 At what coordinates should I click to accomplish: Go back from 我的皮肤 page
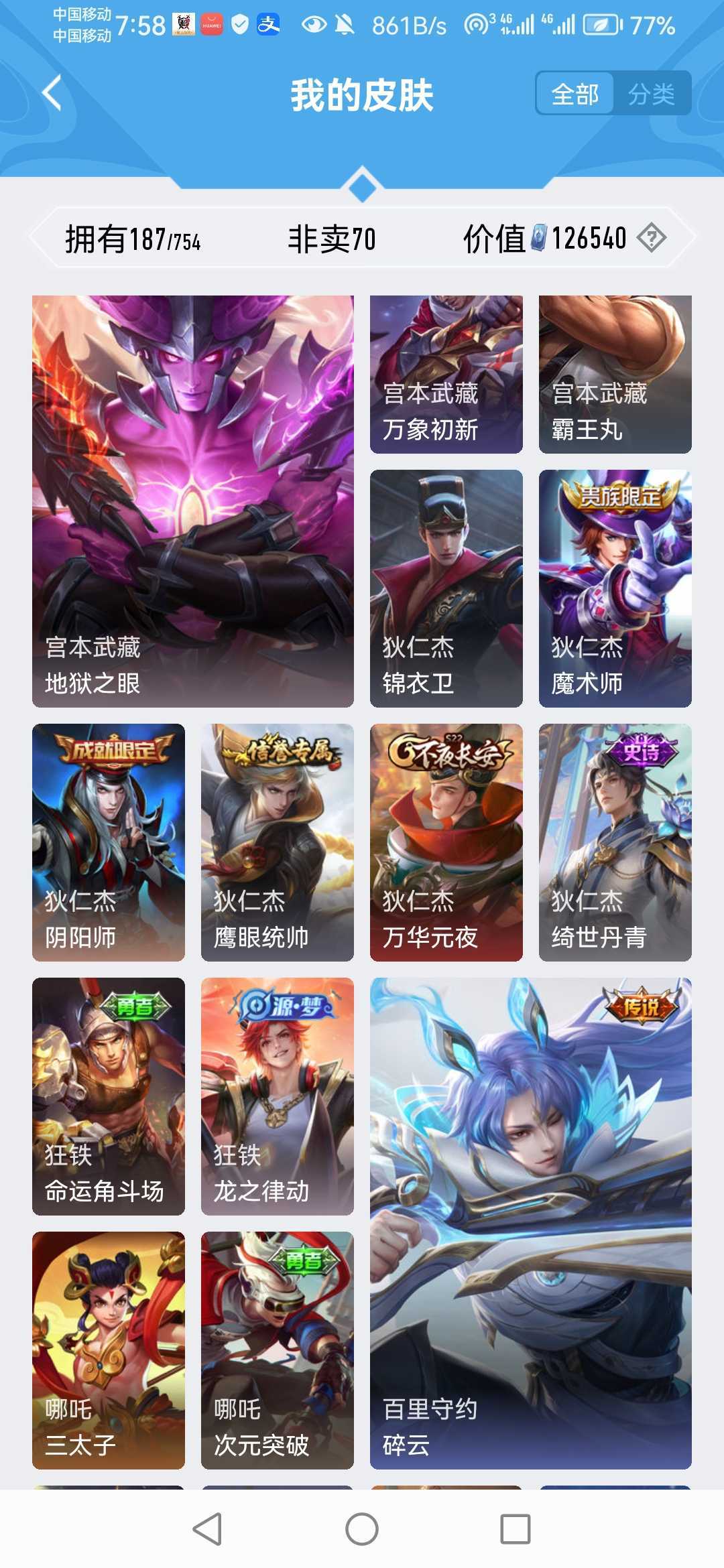pos(52,93)
